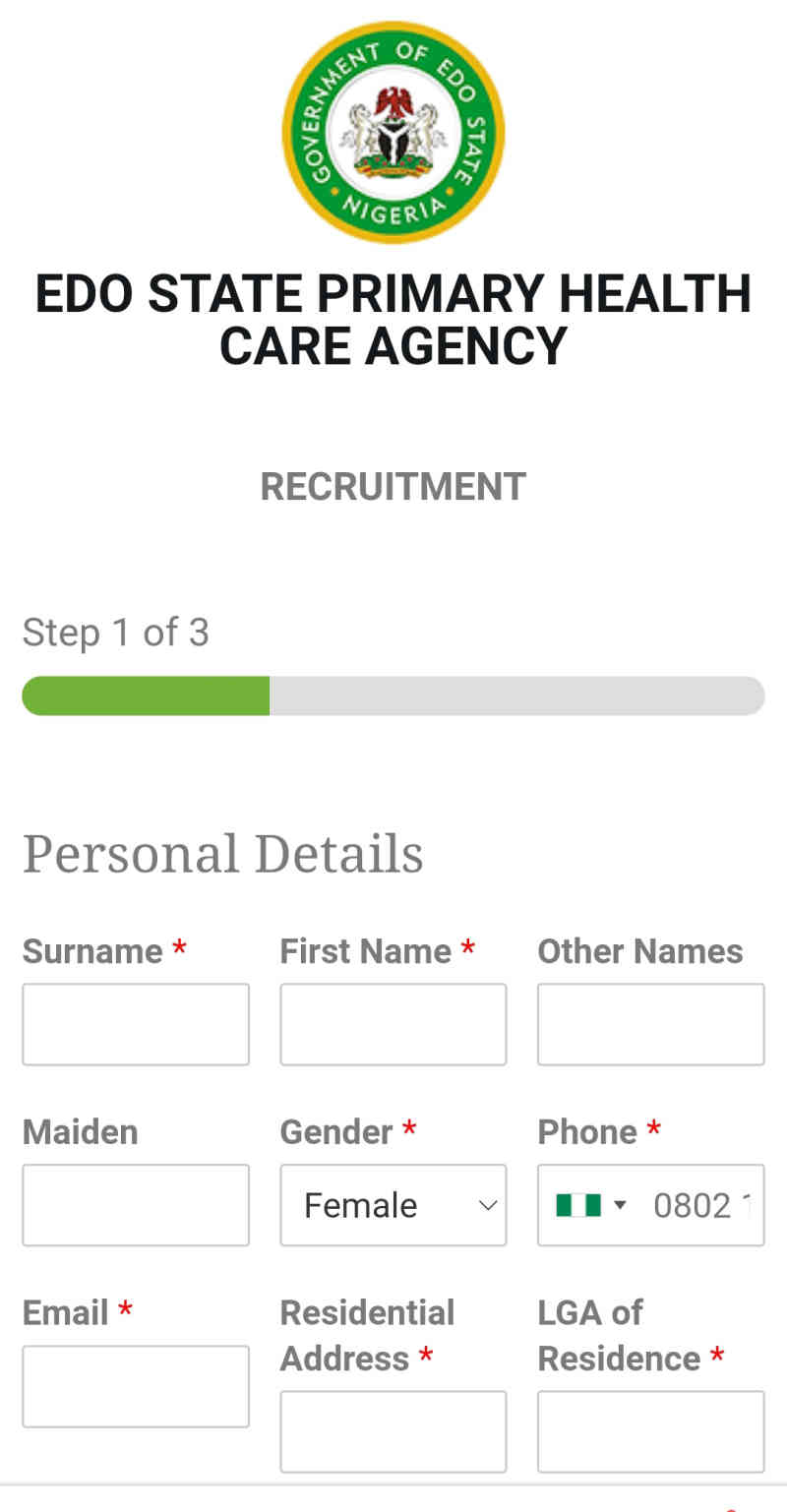Focus the Other Names input field
Screen dimensions: 787x1512
650,1024
